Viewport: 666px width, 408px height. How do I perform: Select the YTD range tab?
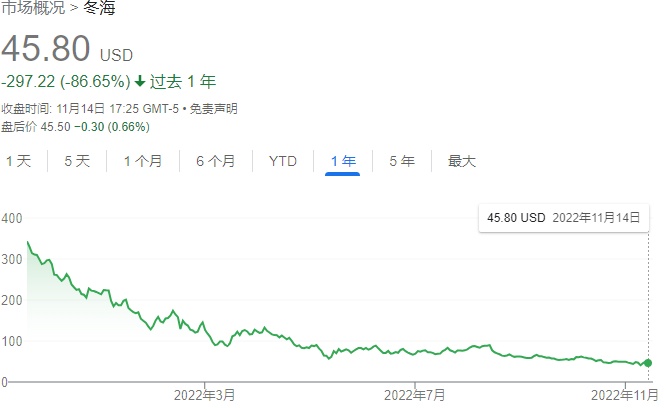click(282, 161)
